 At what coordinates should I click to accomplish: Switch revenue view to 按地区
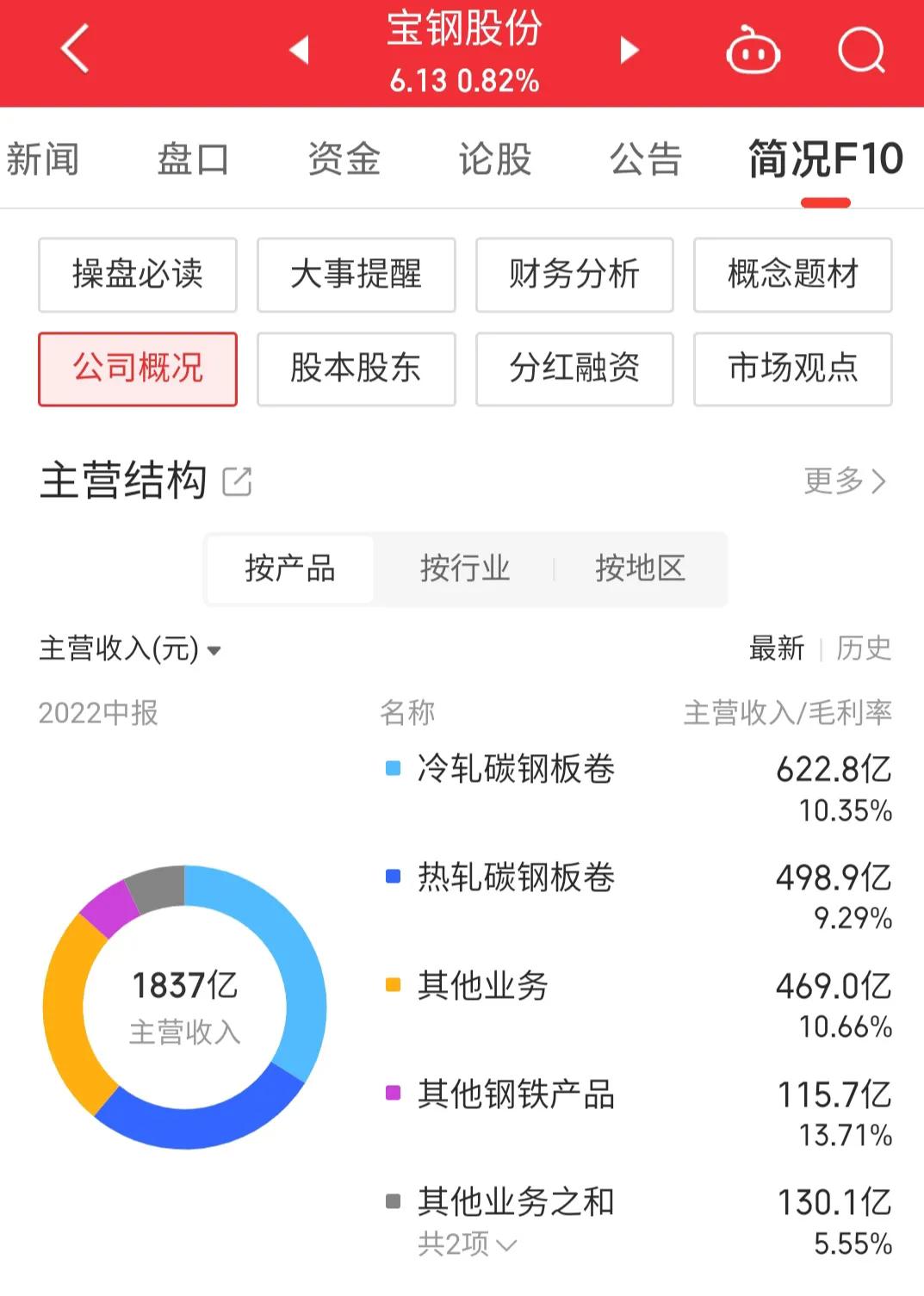click(x=641, y=568)
